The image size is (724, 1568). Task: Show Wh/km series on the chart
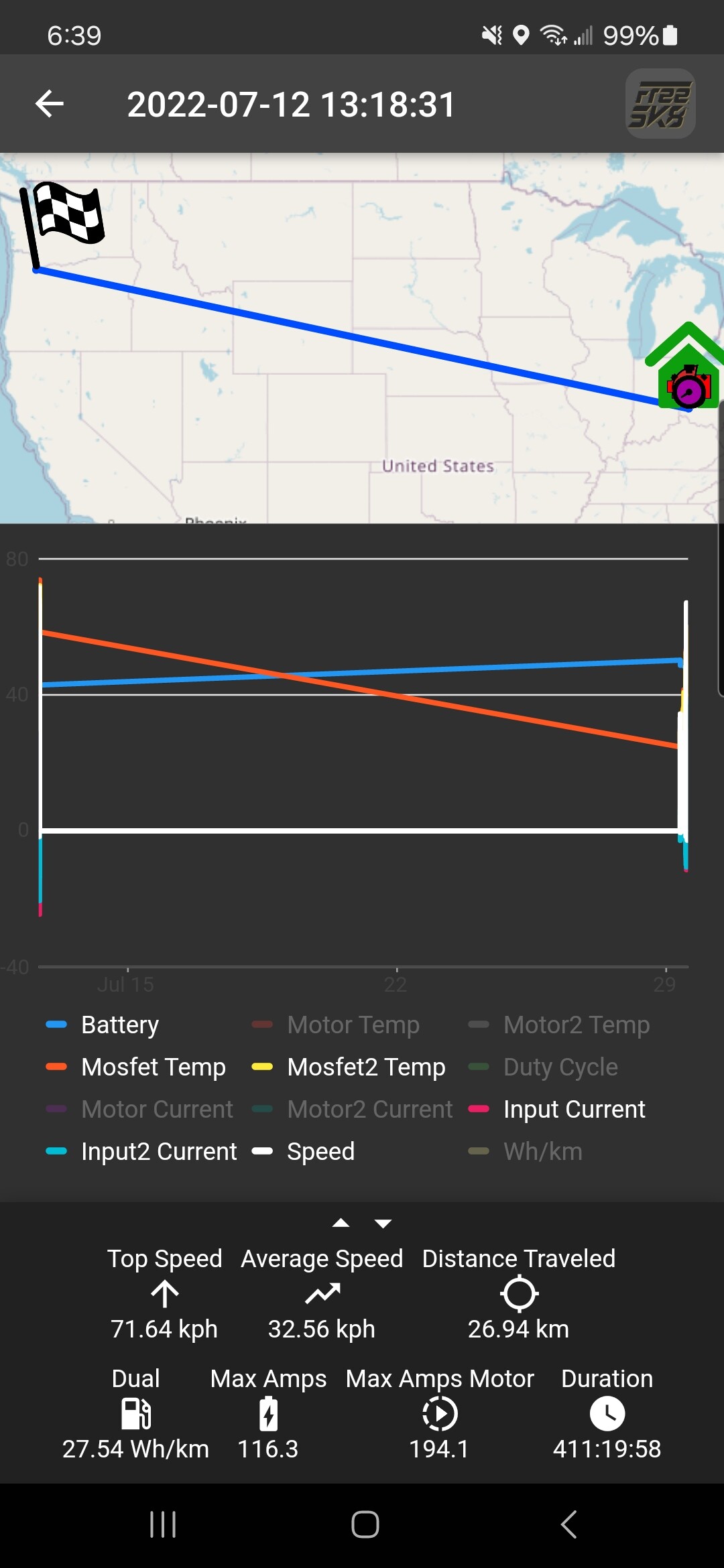525,1151
